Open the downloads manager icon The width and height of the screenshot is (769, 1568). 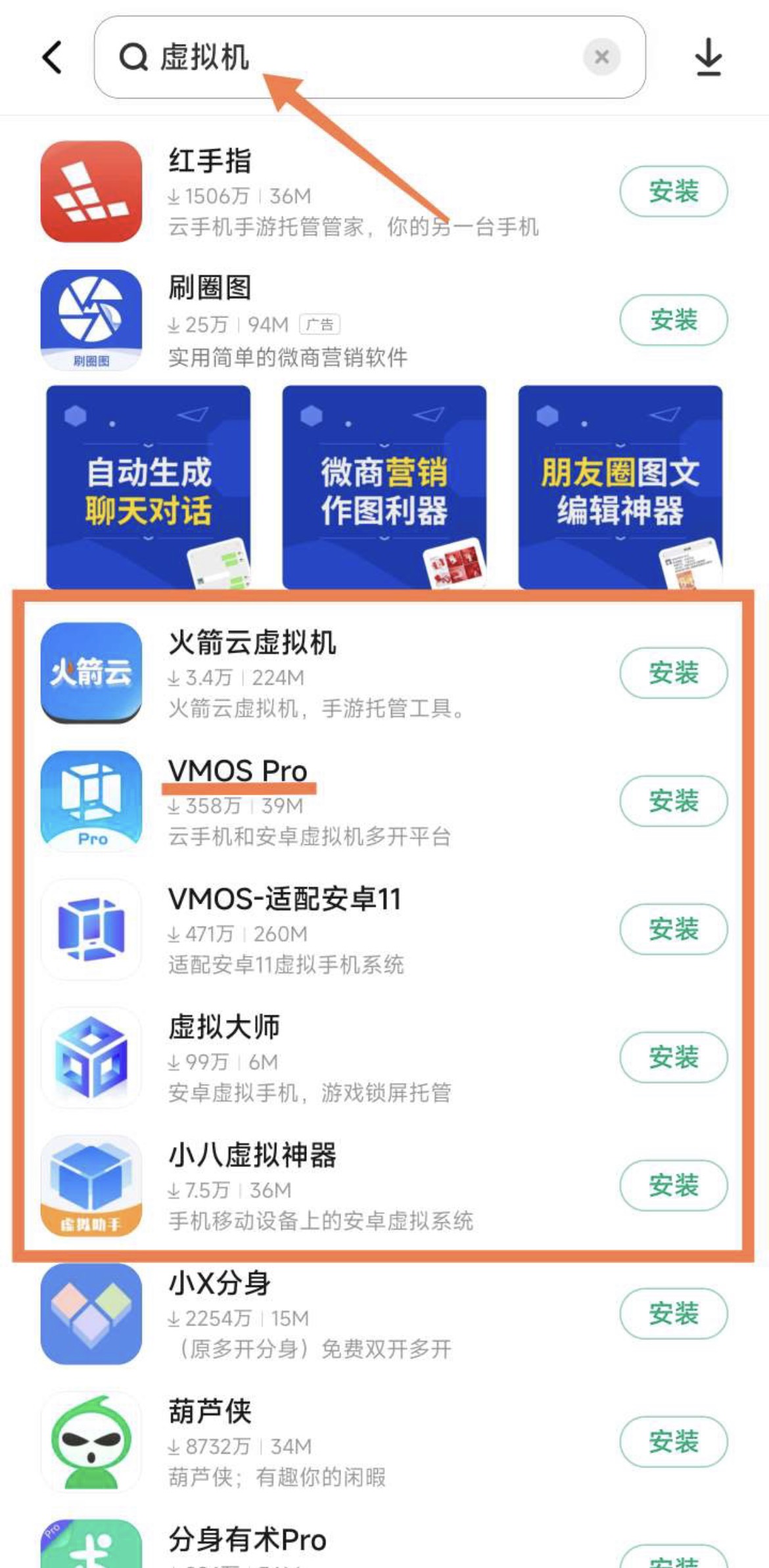pos(709,58)
